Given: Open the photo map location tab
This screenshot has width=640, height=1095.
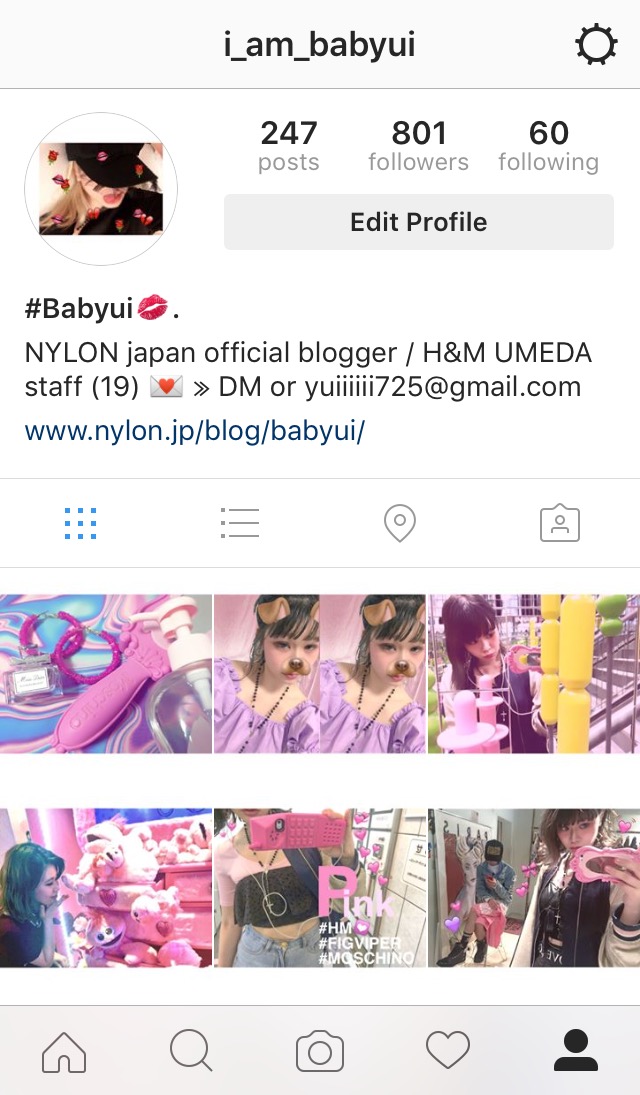Looking at the screenshot, I should pos(400,523).
